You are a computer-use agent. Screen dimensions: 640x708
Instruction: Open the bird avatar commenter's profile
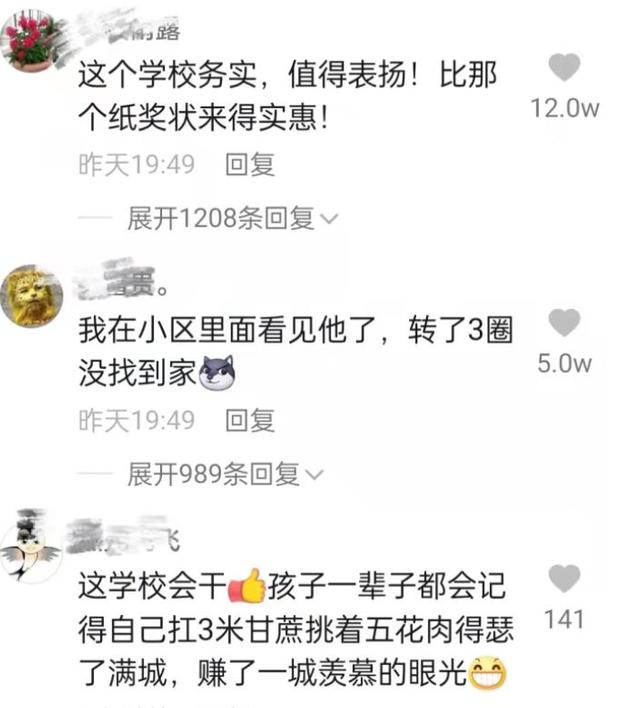pos(32,549)
